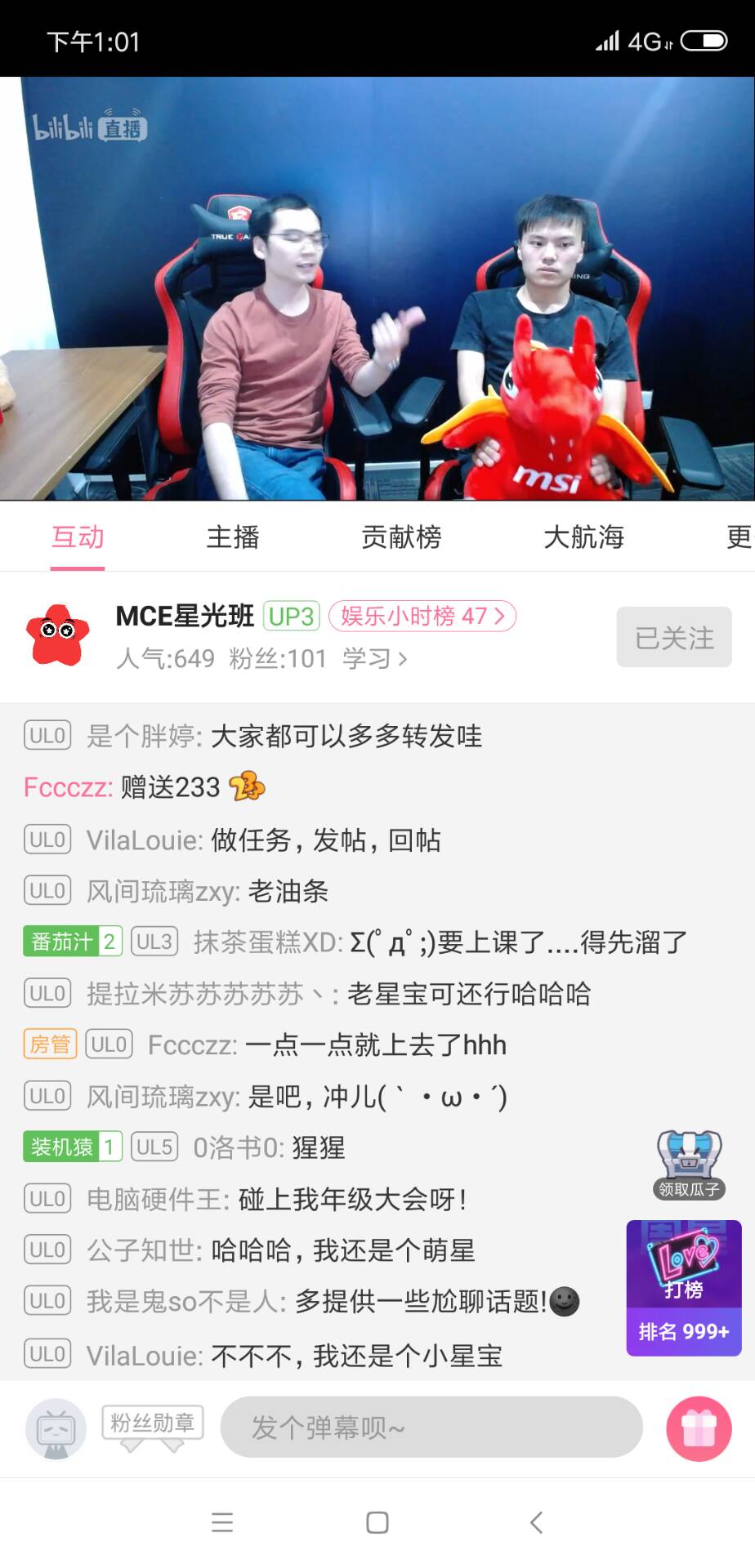This screenshot has width=755, height=1568.
Task: Select the 大航海 tab
Action: [x=583, y=537]
